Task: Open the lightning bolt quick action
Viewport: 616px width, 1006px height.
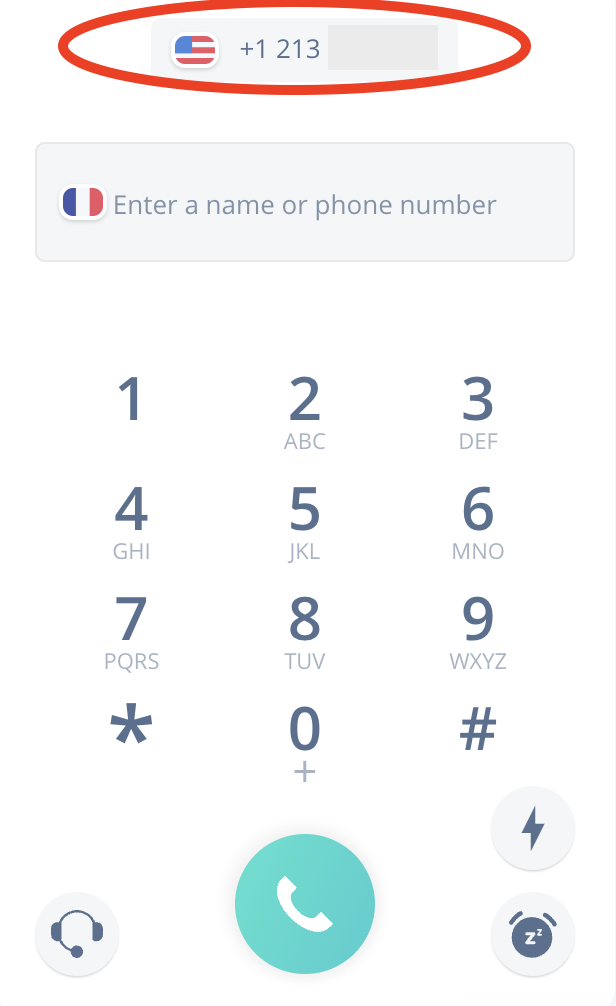Action: point(533,828)
